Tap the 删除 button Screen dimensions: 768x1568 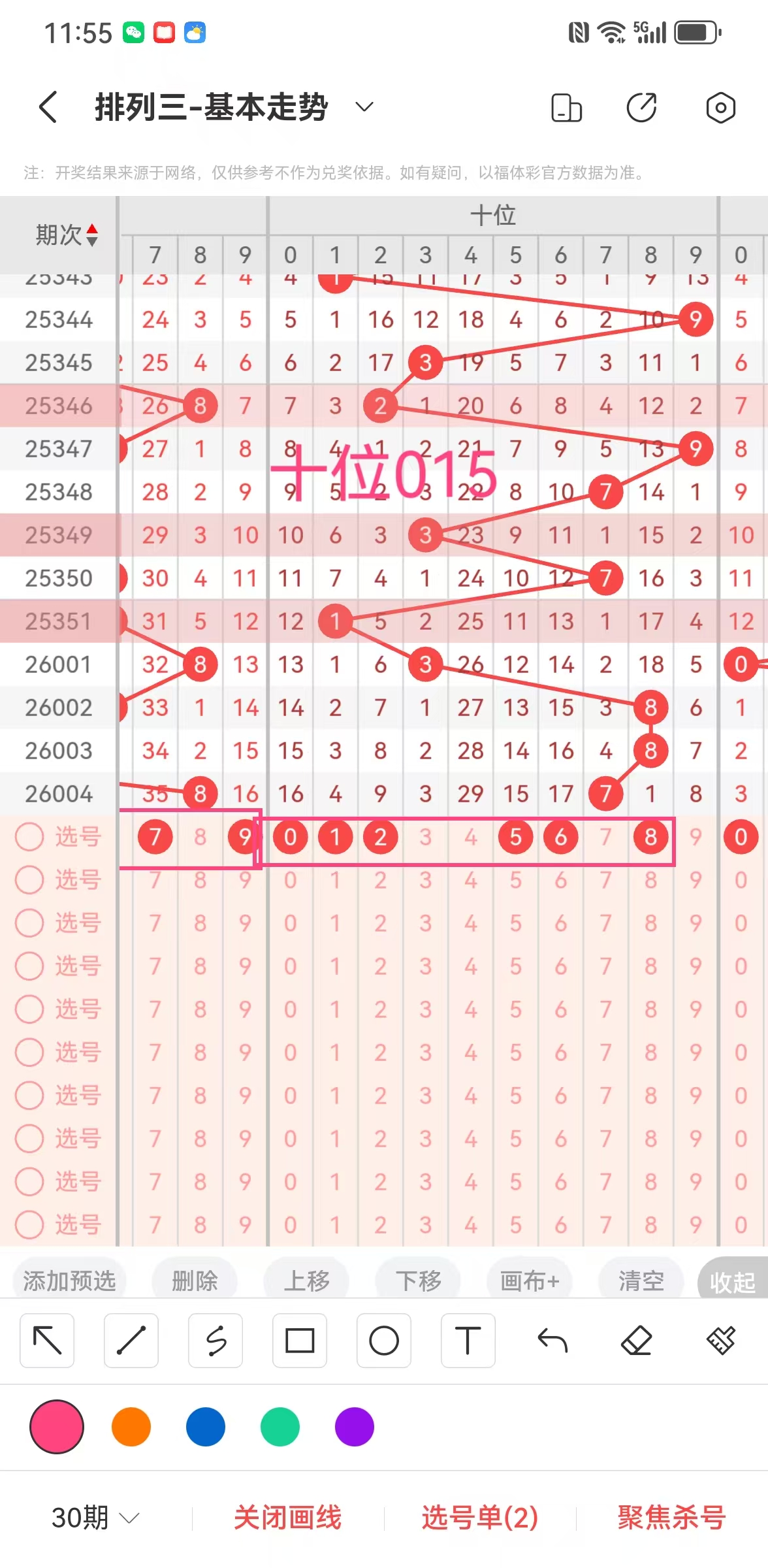[194, 1281]
